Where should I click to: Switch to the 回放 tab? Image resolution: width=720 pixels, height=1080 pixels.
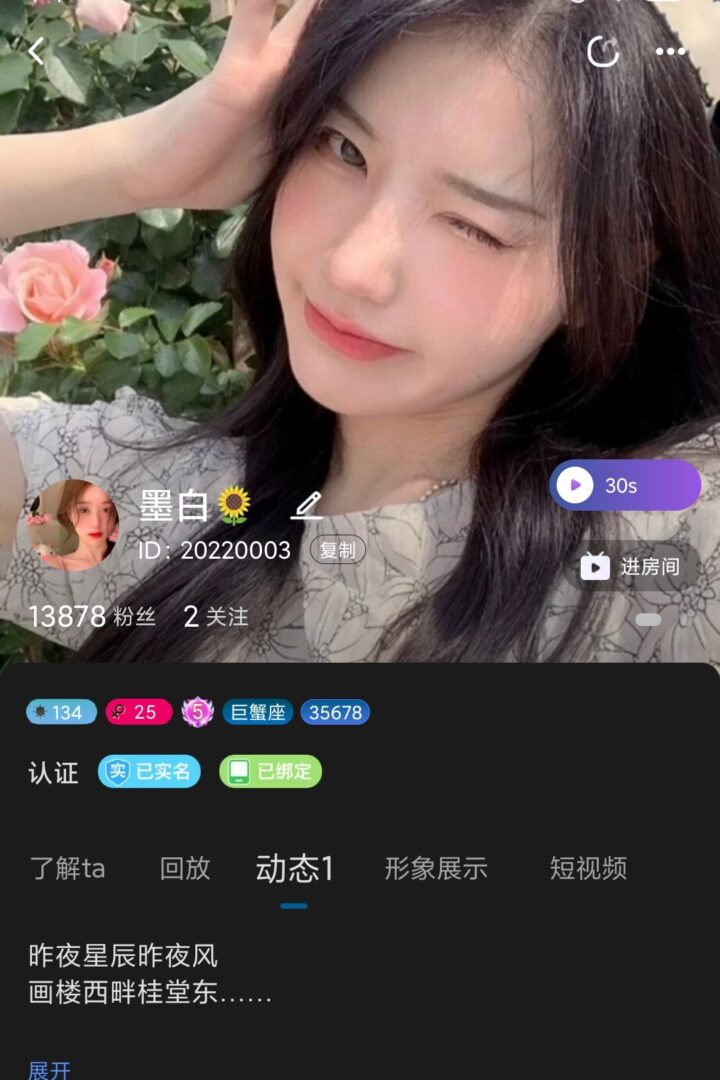(185, 868)
